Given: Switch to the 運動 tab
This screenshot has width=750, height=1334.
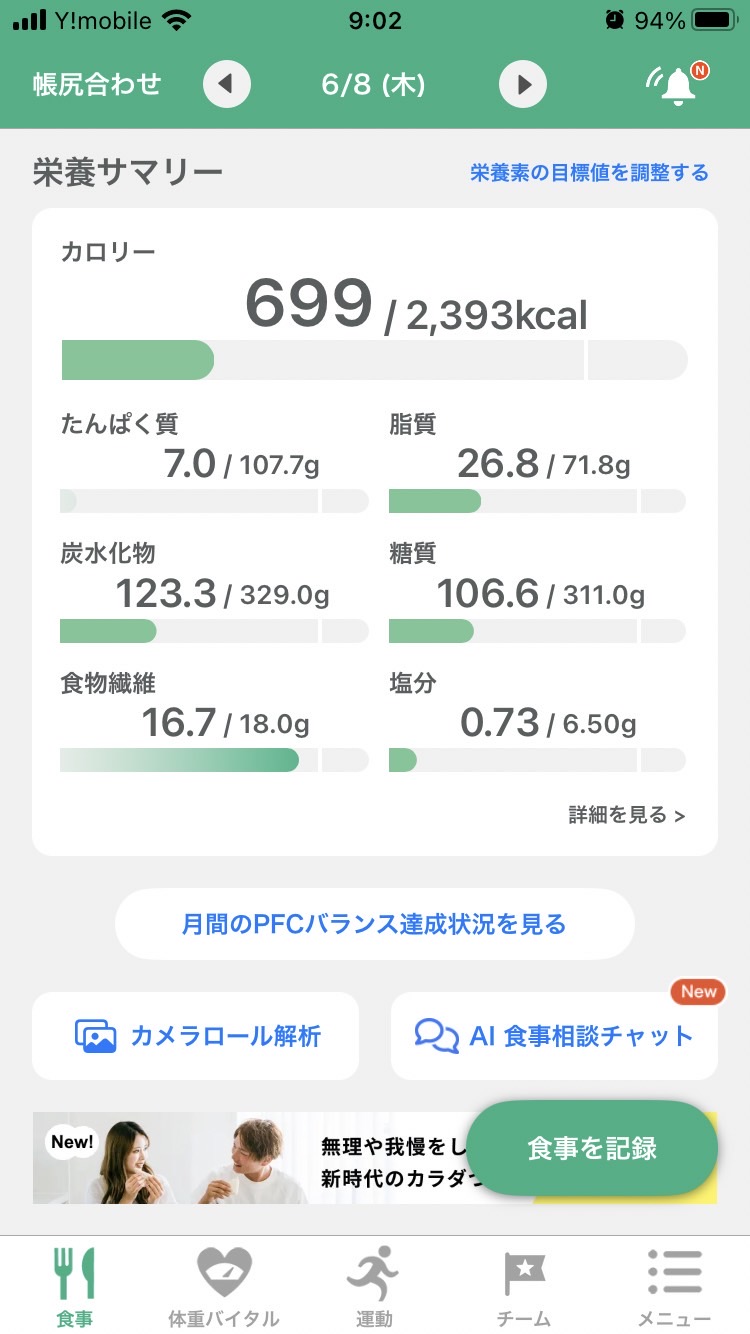Looking at the screenshot, I should click(x=374, y=1286).
